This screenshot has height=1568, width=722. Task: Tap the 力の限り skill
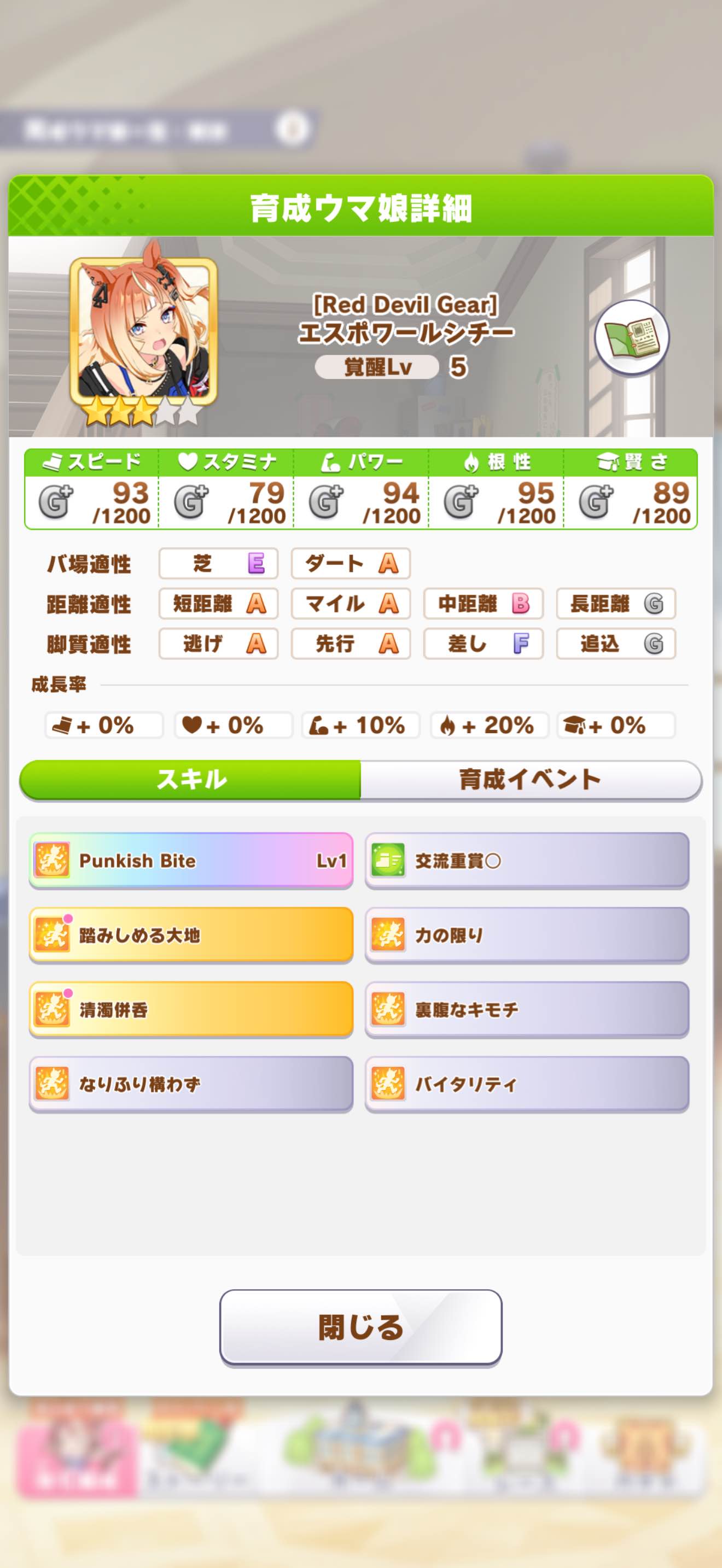click(x=527, y=934)
